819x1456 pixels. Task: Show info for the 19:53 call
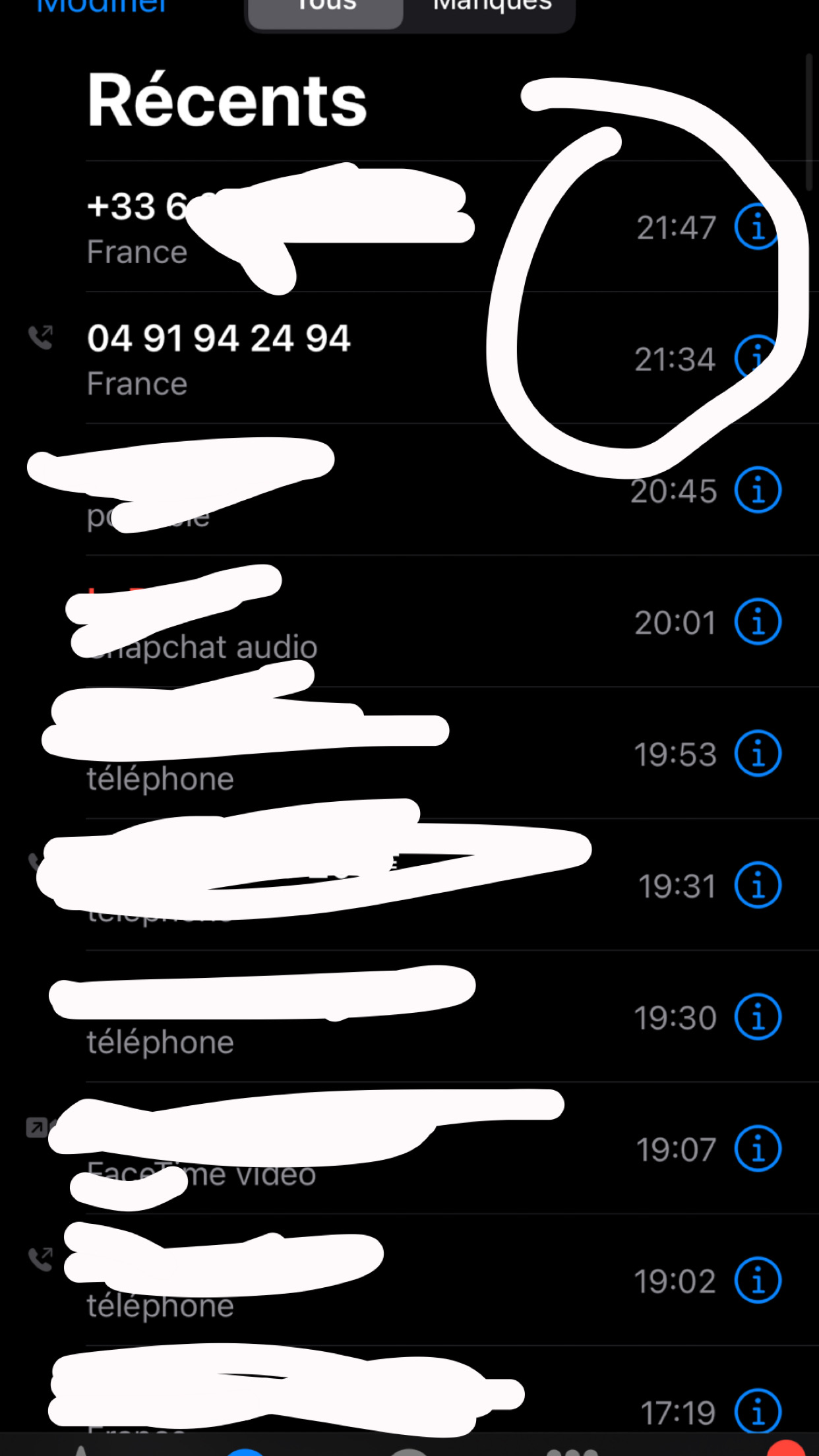pyautogui.click(x=758, y=753)
